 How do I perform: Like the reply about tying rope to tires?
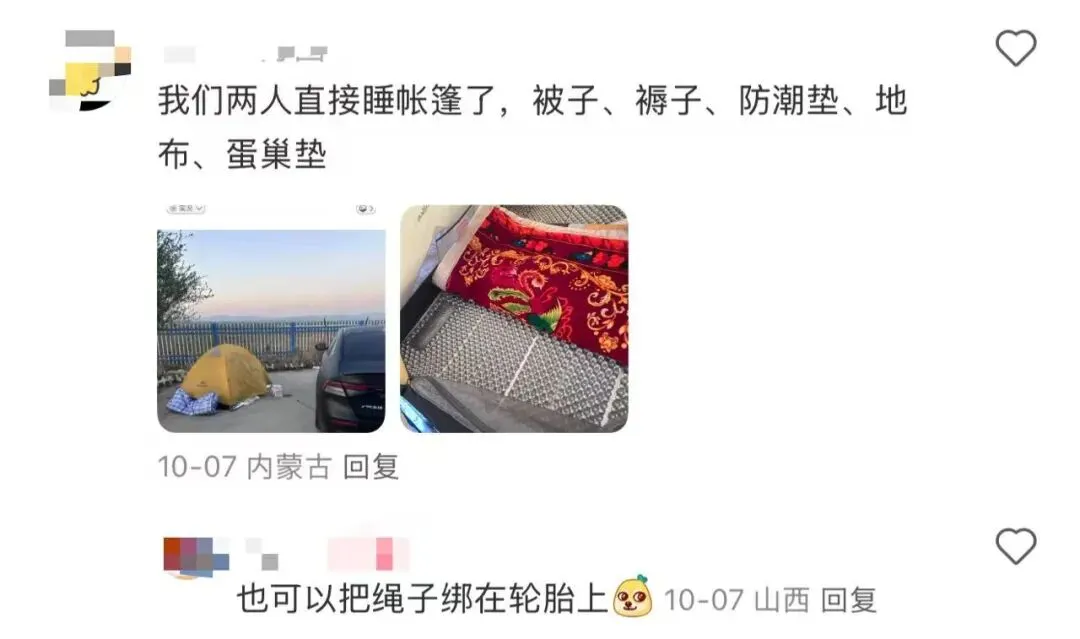pos(1016,546)
